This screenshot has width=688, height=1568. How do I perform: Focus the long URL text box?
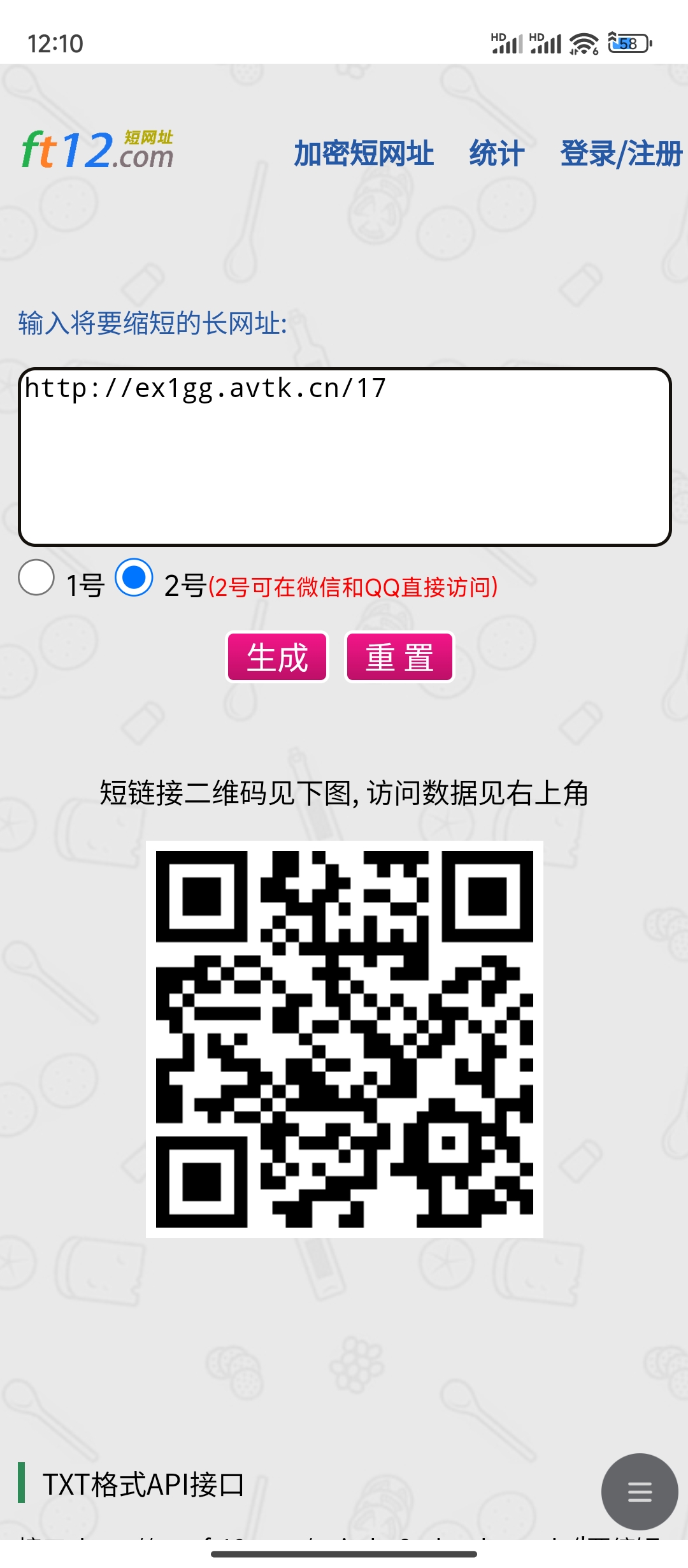click(345, 456)
